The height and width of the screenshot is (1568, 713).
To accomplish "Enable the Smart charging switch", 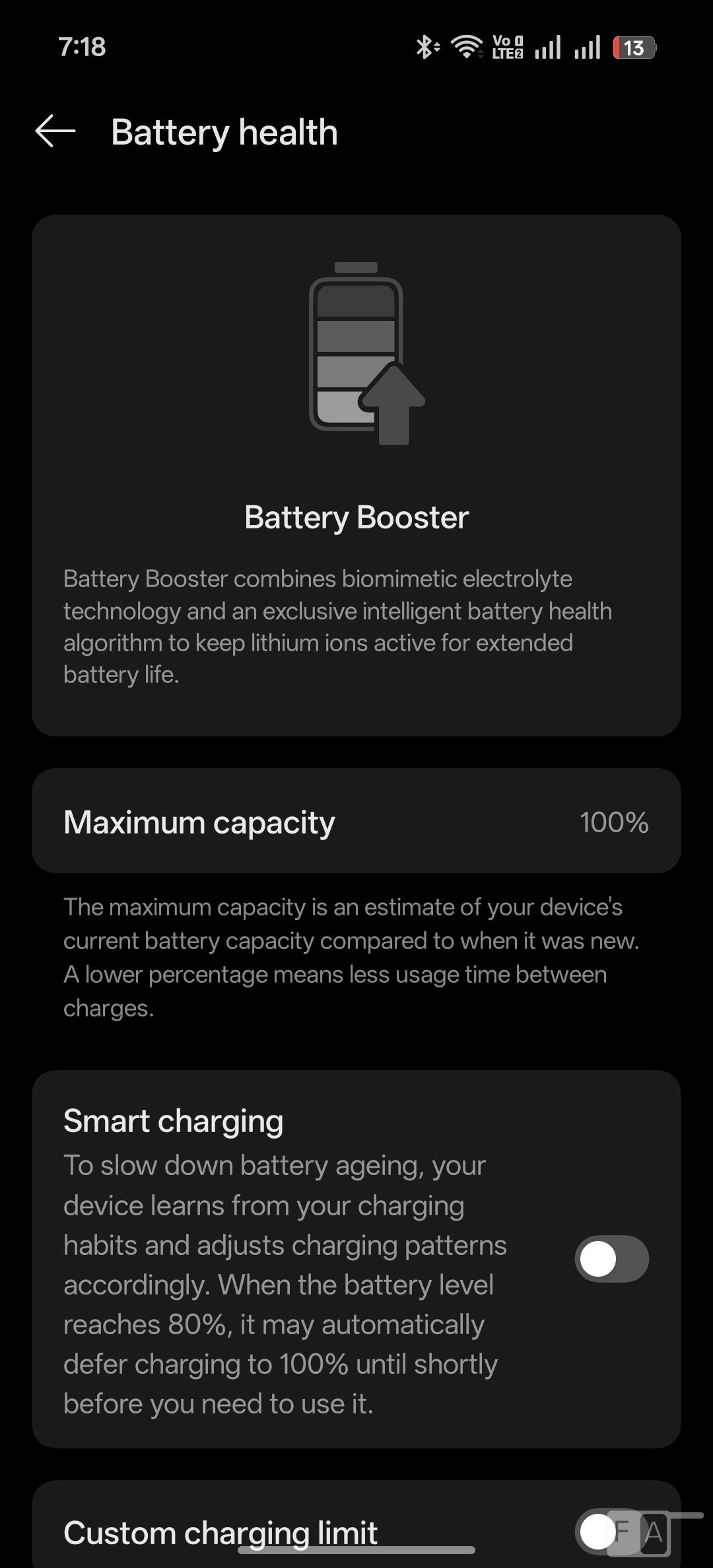I will pyautogui.click(x=611, y=1259).
